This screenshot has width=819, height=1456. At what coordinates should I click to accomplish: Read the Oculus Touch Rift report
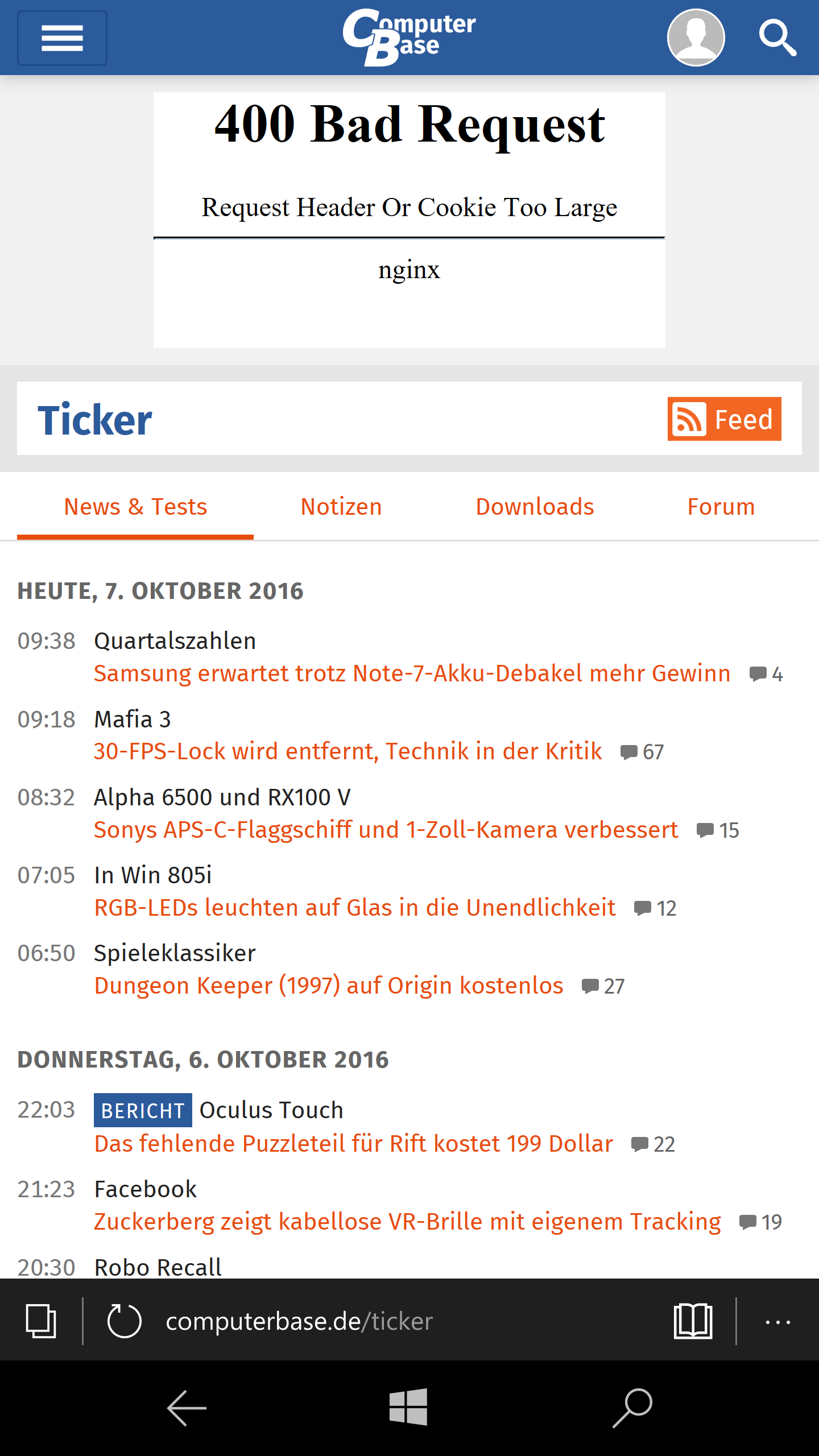click(353, 1144)
